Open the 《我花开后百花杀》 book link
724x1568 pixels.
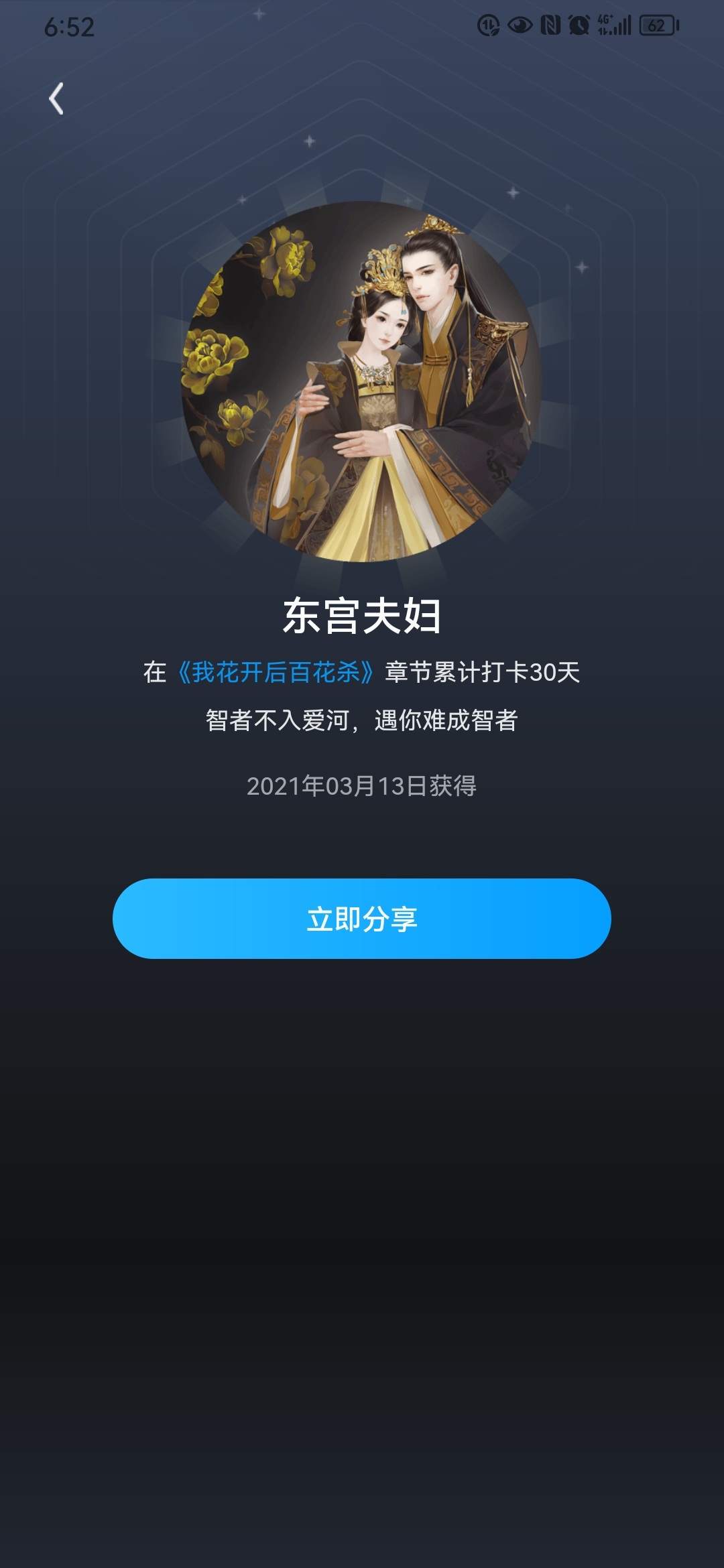point(276,672)
